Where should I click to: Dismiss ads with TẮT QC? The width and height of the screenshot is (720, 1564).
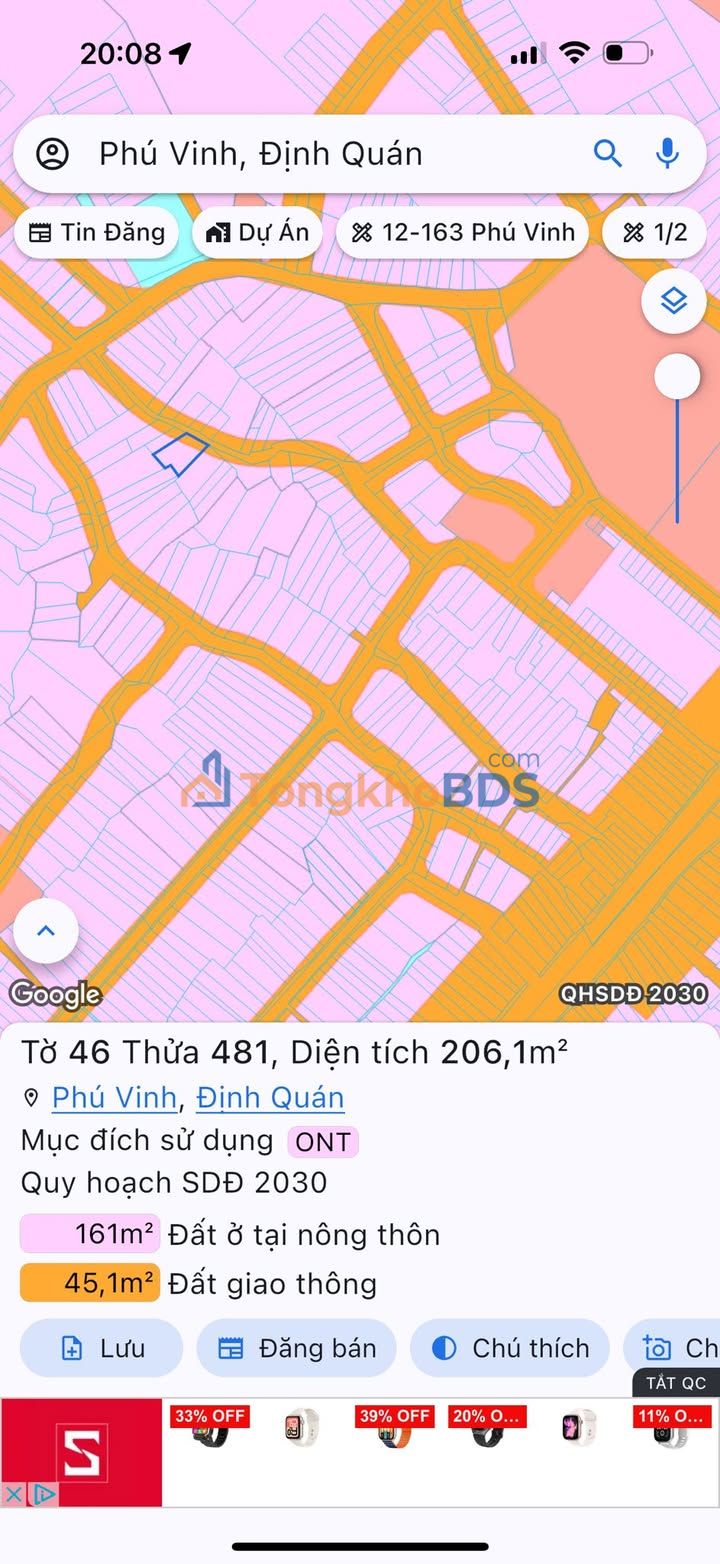pyautogui.click(x=675, y=1383)
